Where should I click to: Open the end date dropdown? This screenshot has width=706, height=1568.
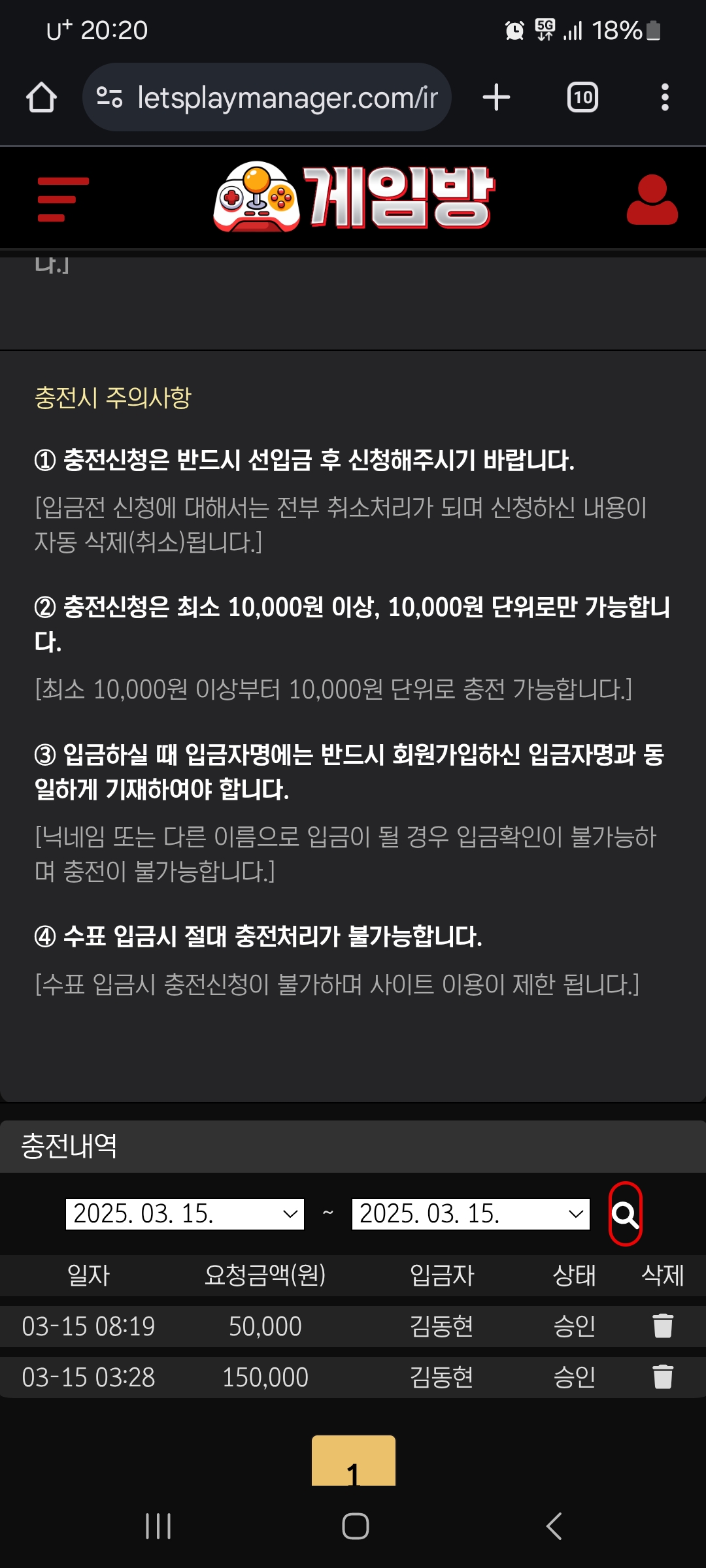[x=471, y=1214]
